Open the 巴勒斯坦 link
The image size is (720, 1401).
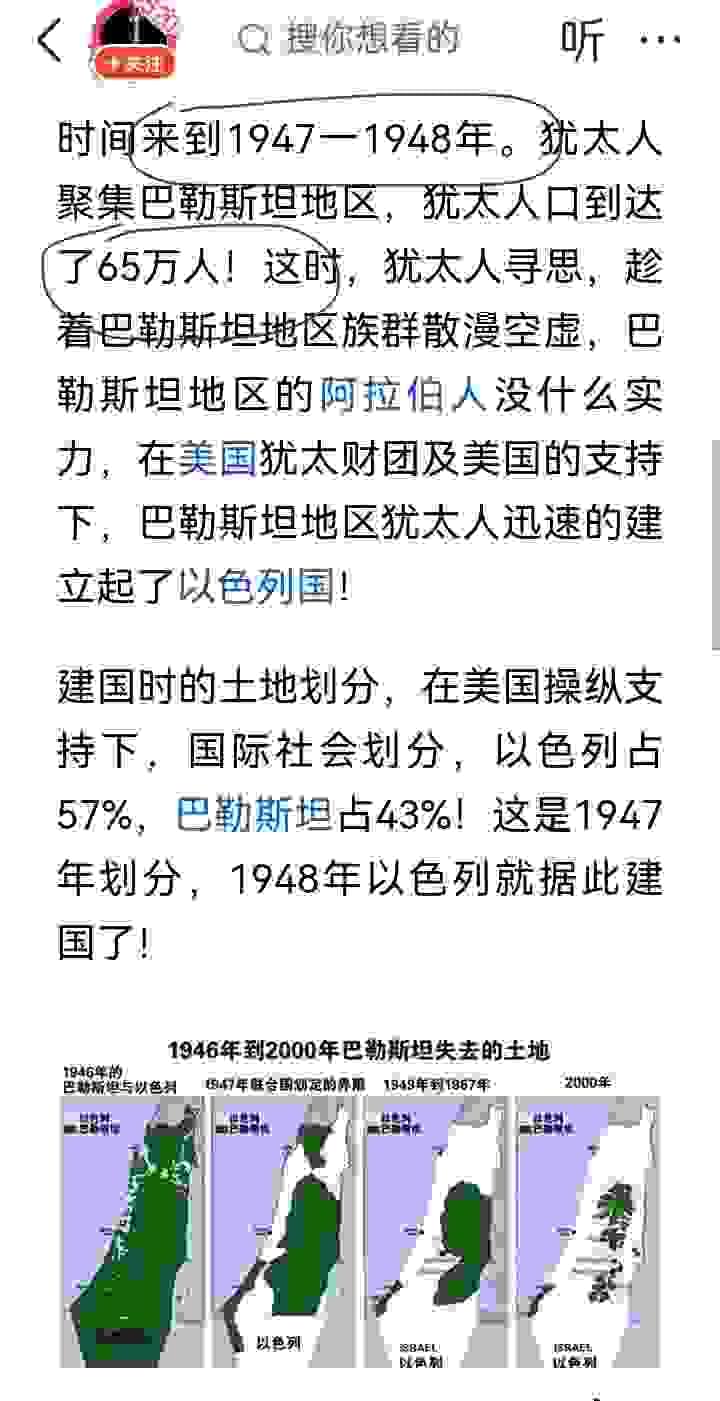coord(254,817)
